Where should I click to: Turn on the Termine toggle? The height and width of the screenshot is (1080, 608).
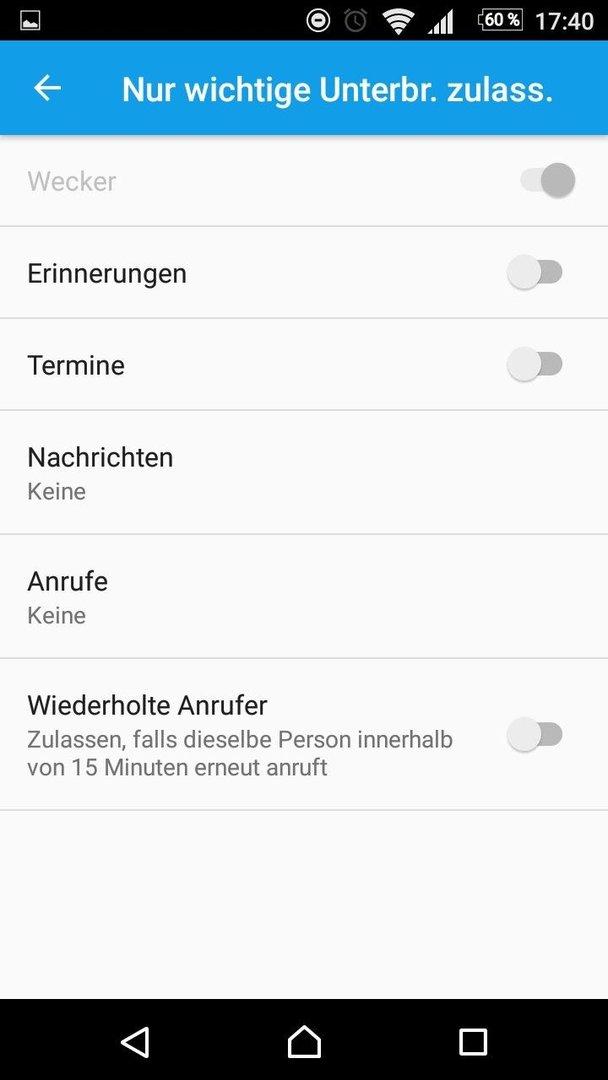(535, 364)
